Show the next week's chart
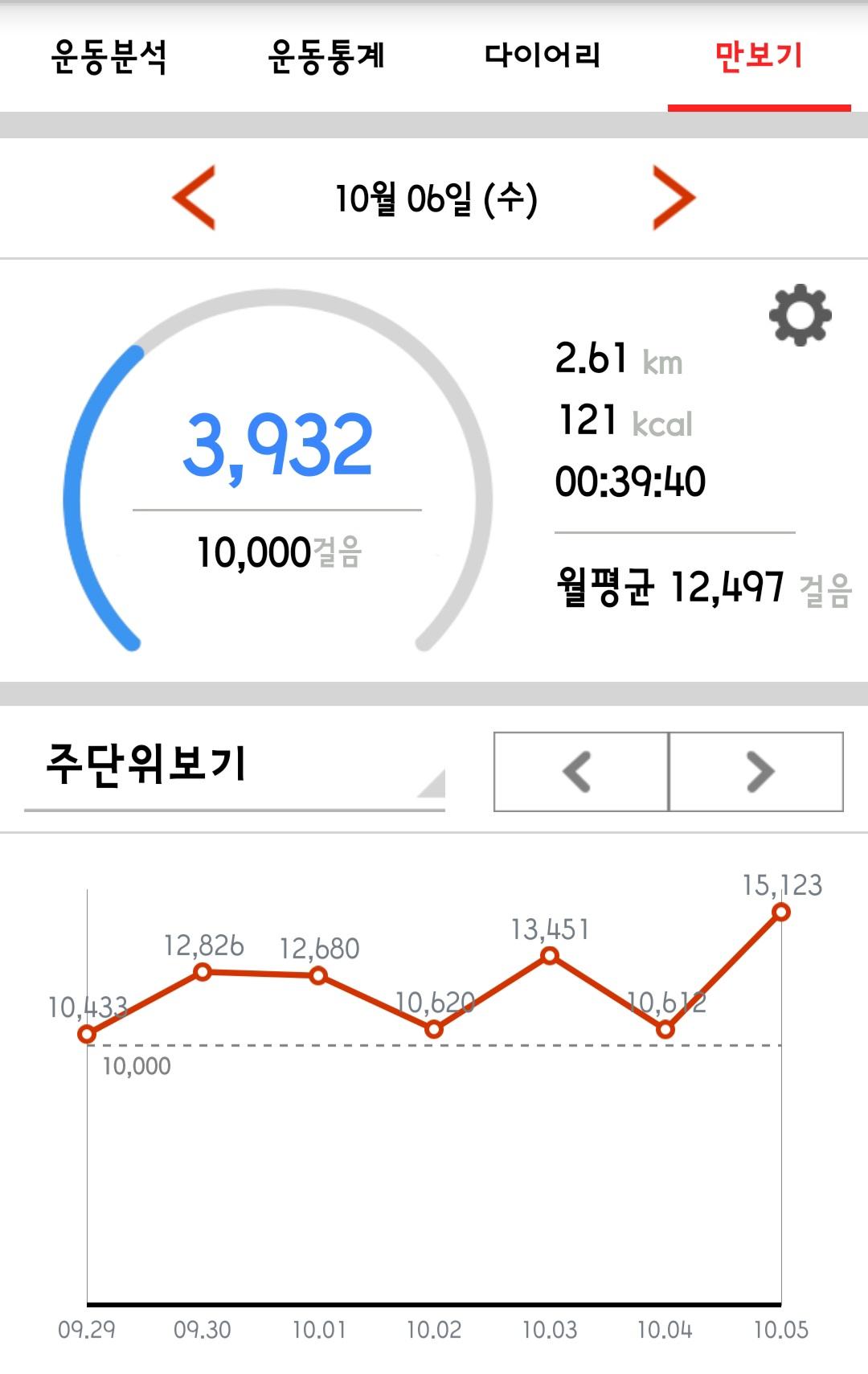 756,772
